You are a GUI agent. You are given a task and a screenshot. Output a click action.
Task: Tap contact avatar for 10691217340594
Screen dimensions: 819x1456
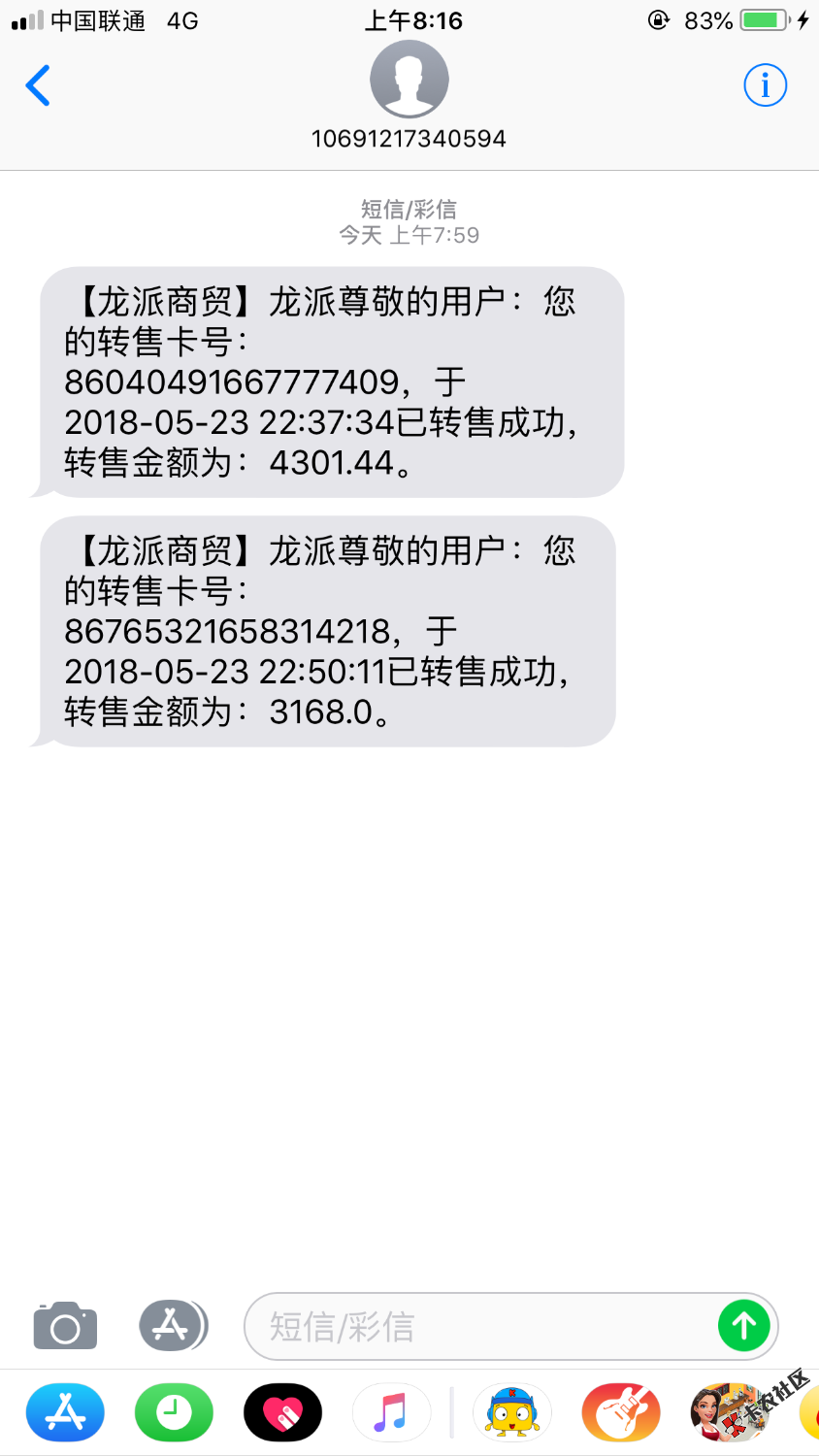(x=409, y=80)
